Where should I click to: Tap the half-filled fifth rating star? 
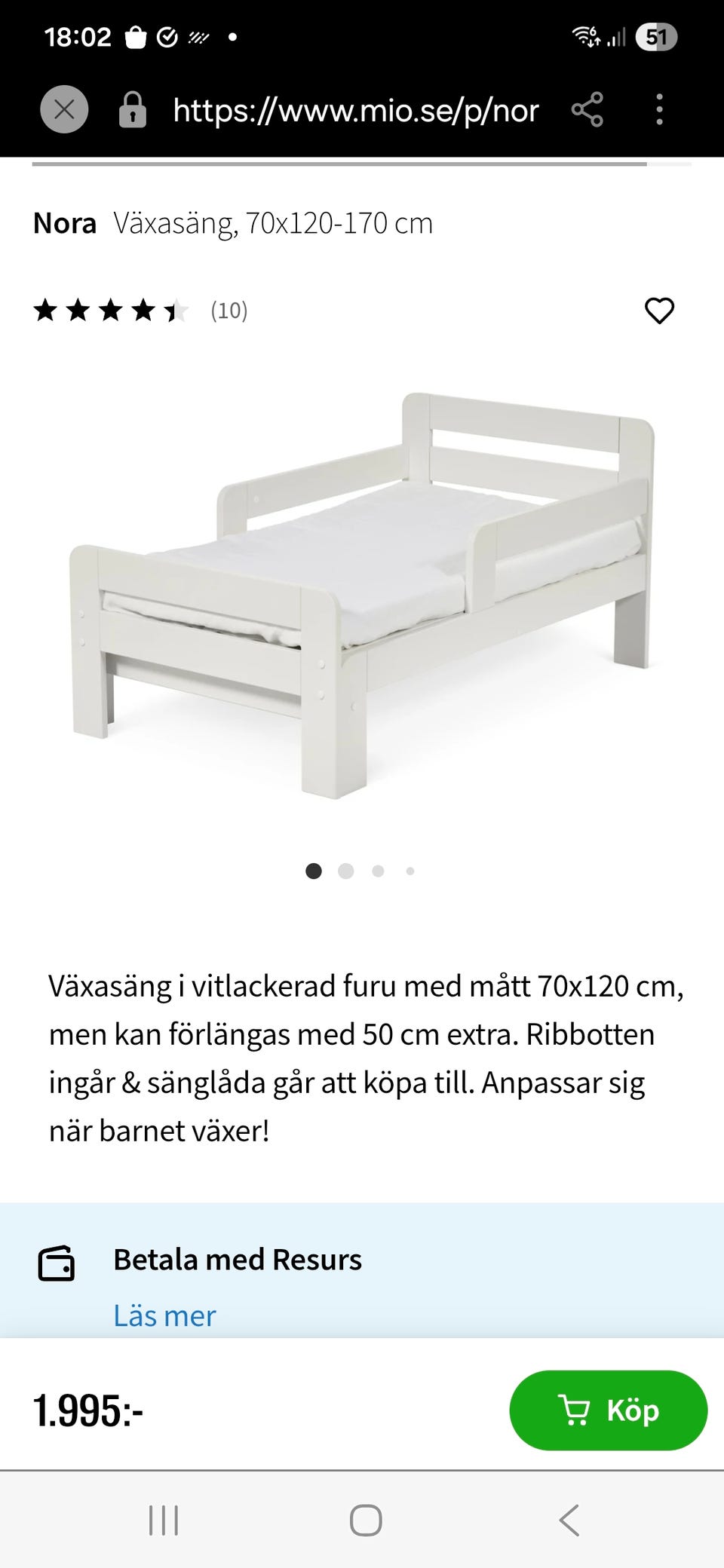click(175, 311)
